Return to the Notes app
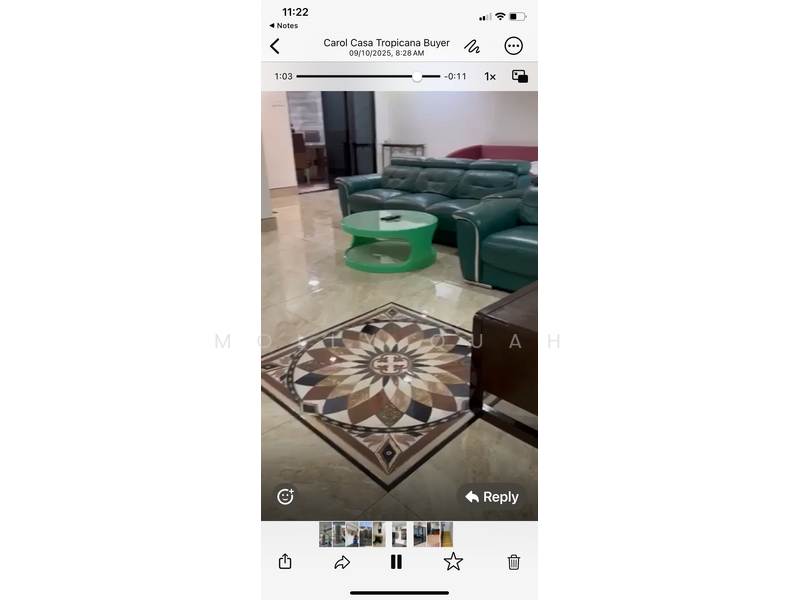 (283, 26)
